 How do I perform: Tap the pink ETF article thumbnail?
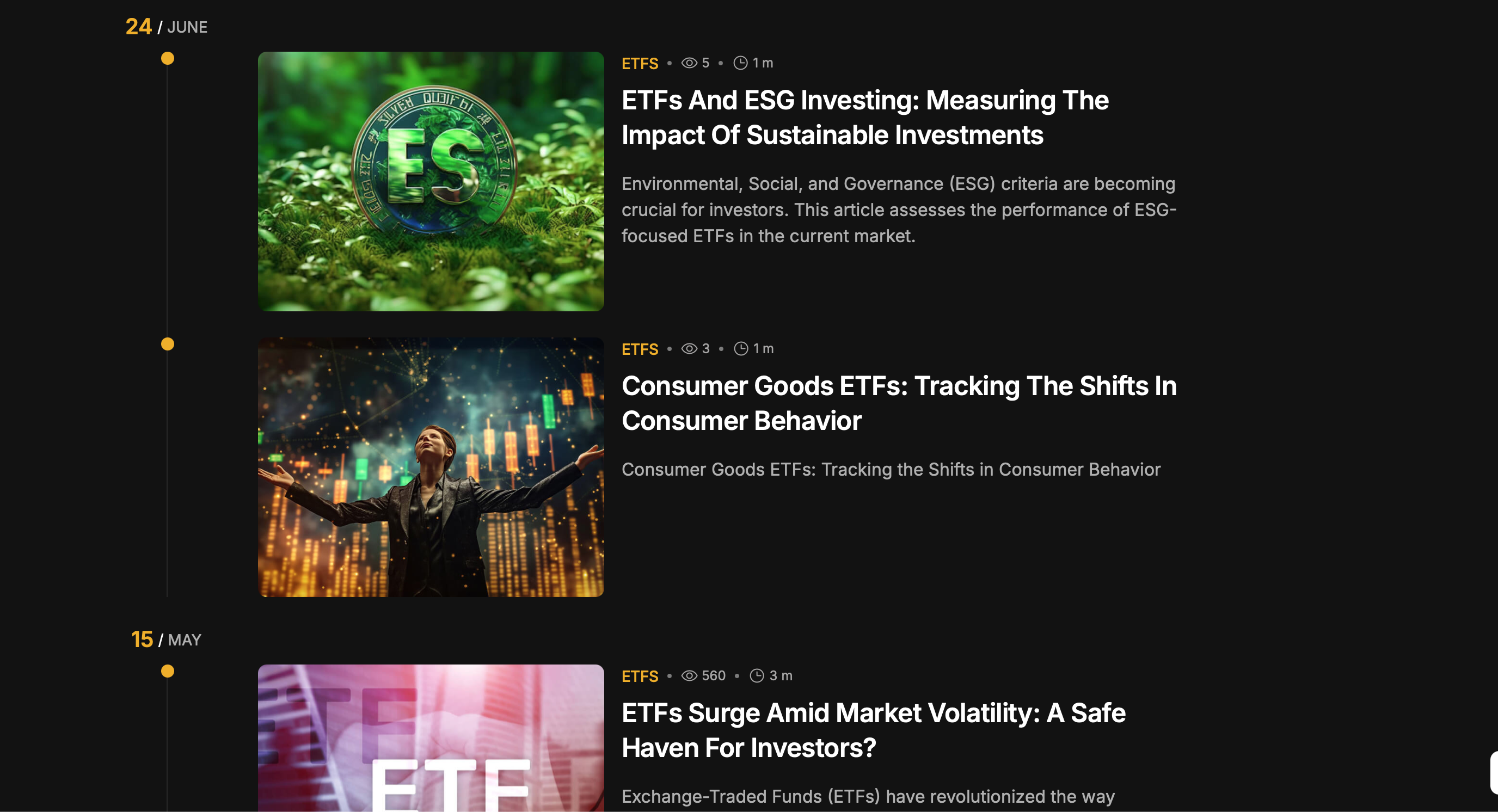pyautogui.click(x=431, y=738)
